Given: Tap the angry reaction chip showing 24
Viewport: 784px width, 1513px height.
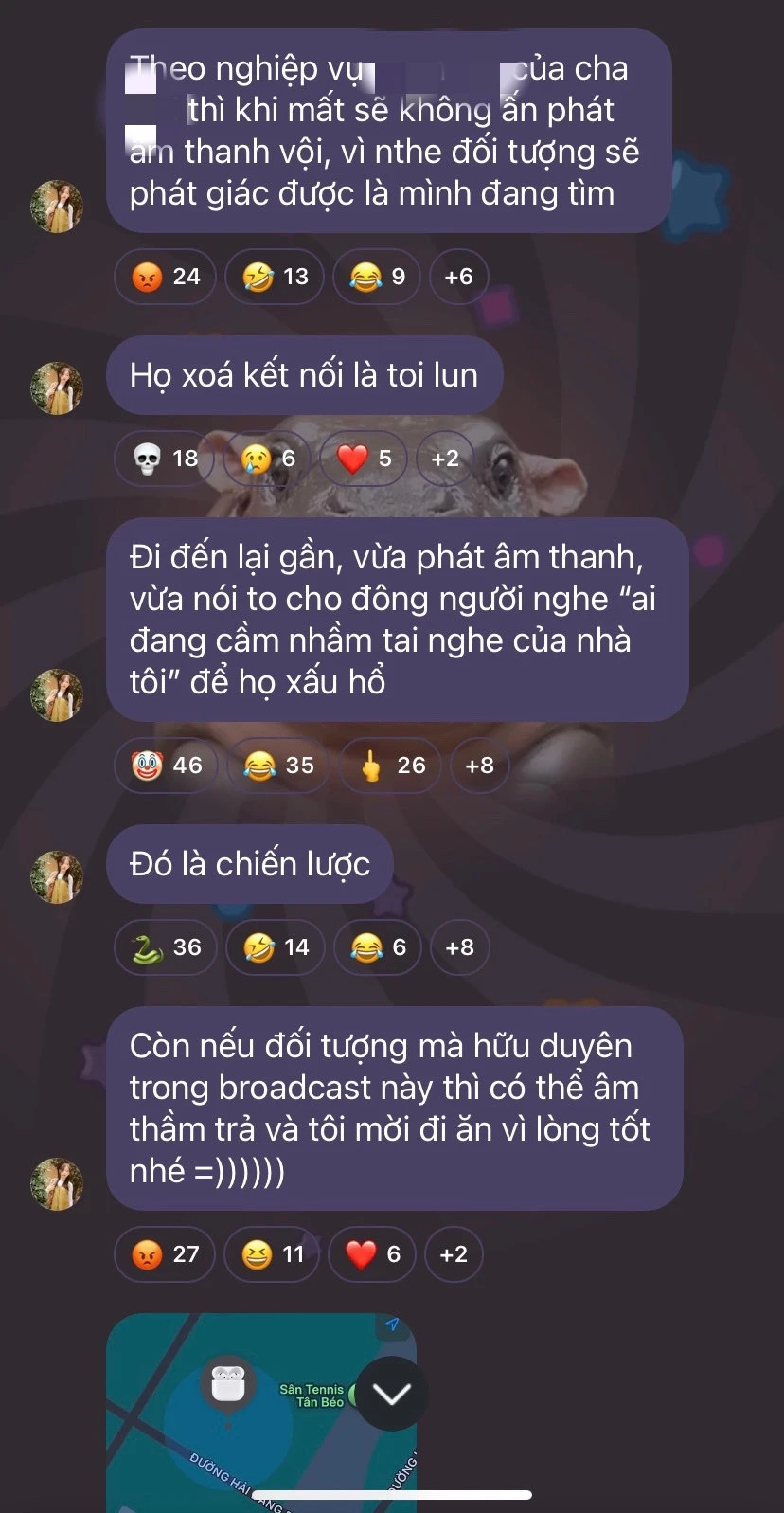Looking at the screenshot, I should click(x=165, y=277).
